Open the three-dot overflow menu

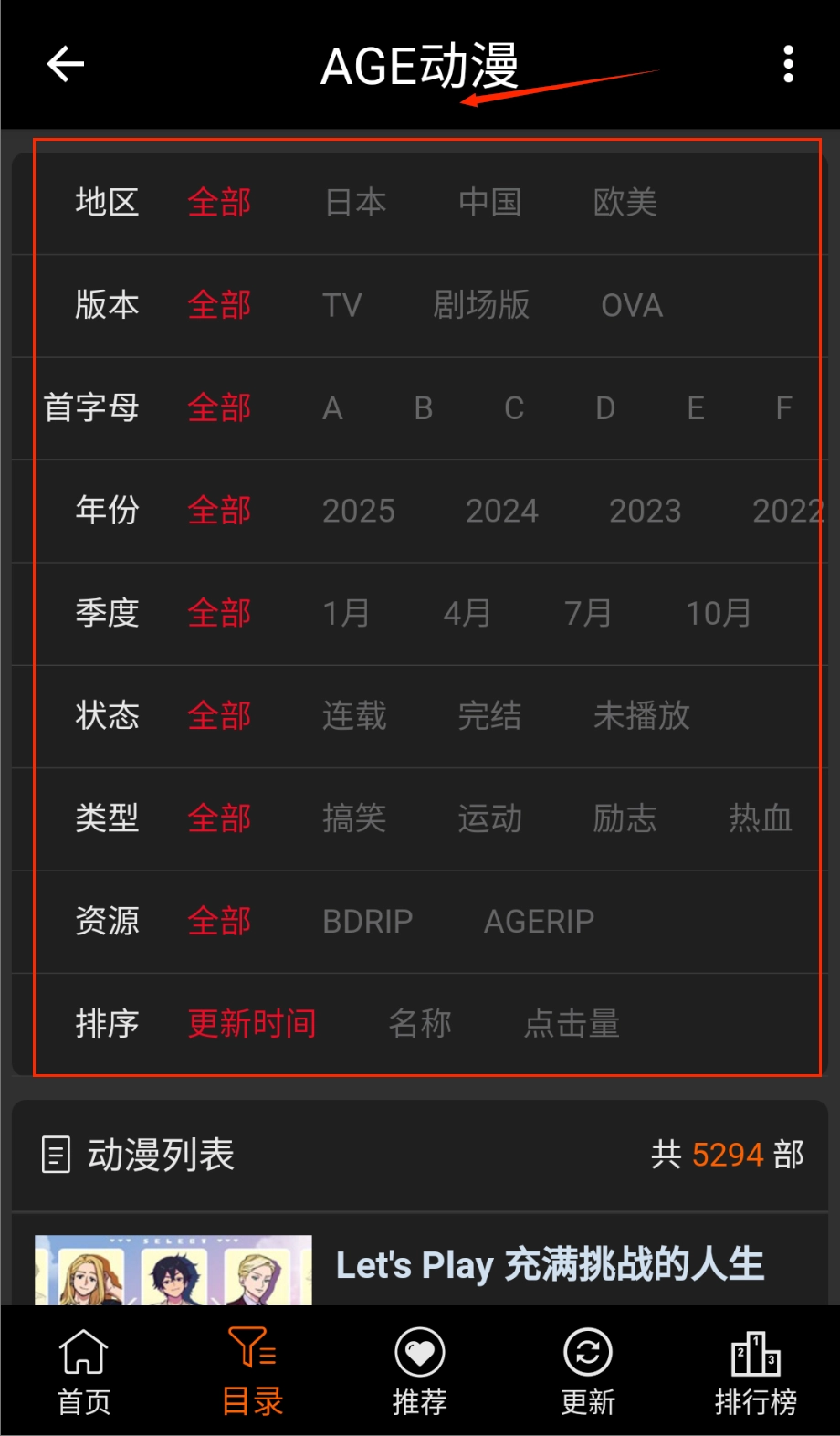tap(788, 64)
